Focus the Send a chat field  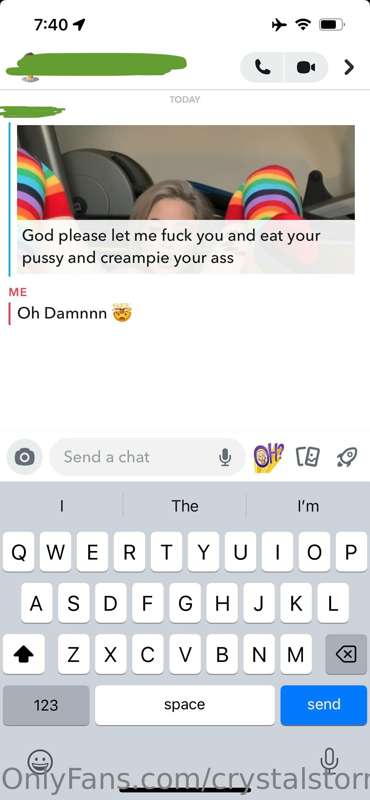click(147, 457)
